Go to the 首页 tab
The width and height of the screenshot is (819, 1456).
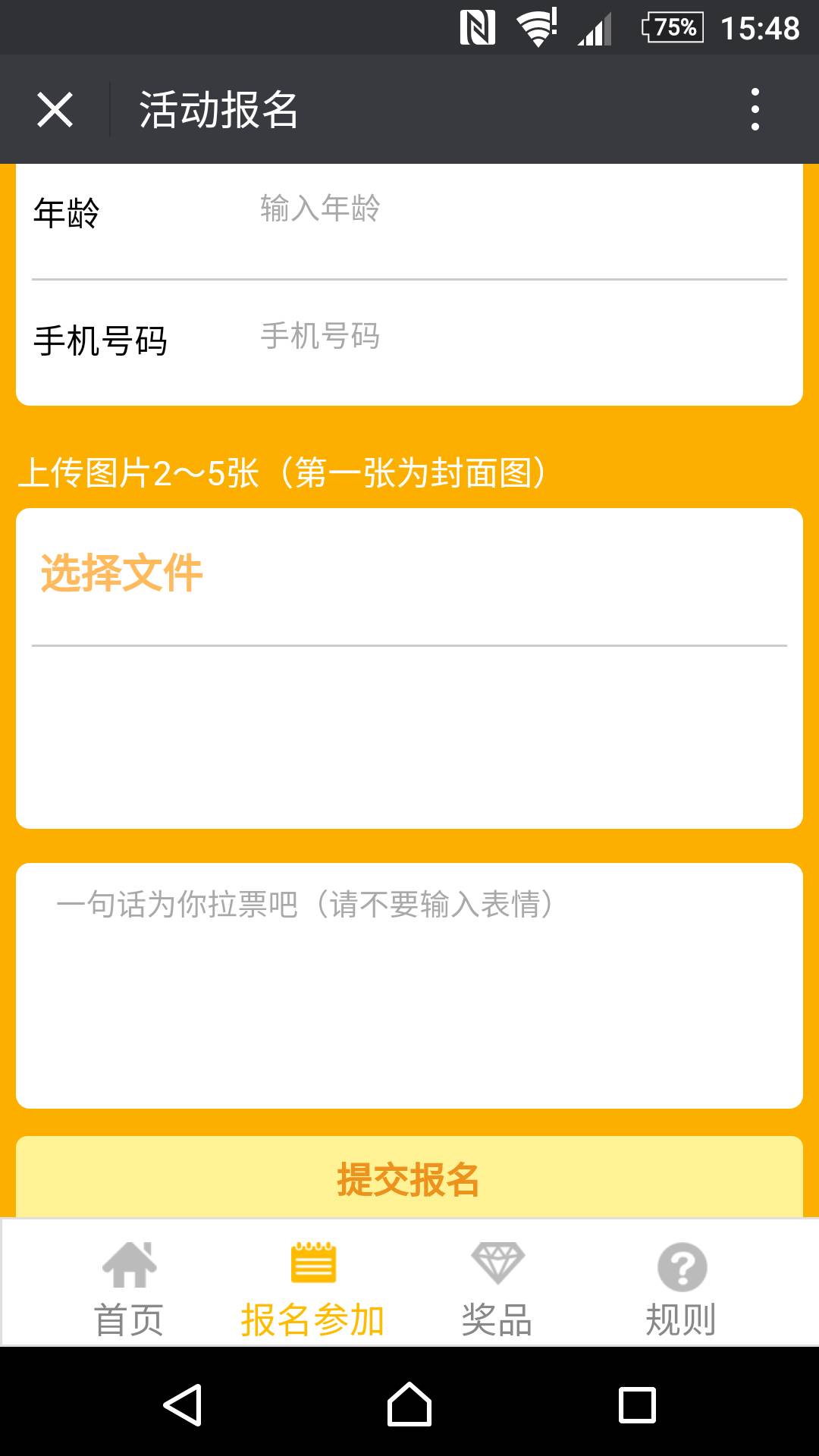[x=129, y=1289]
